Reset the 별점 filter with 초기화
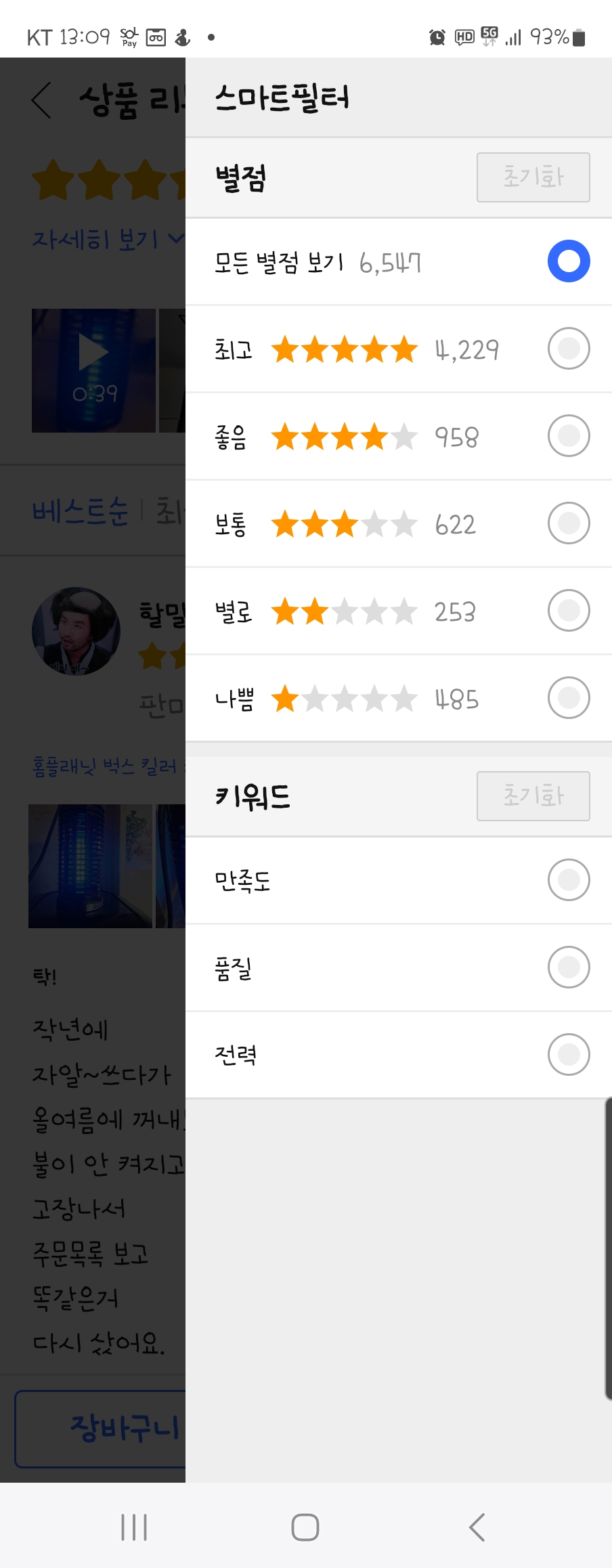612x1568 pixels. coord(533,177)
